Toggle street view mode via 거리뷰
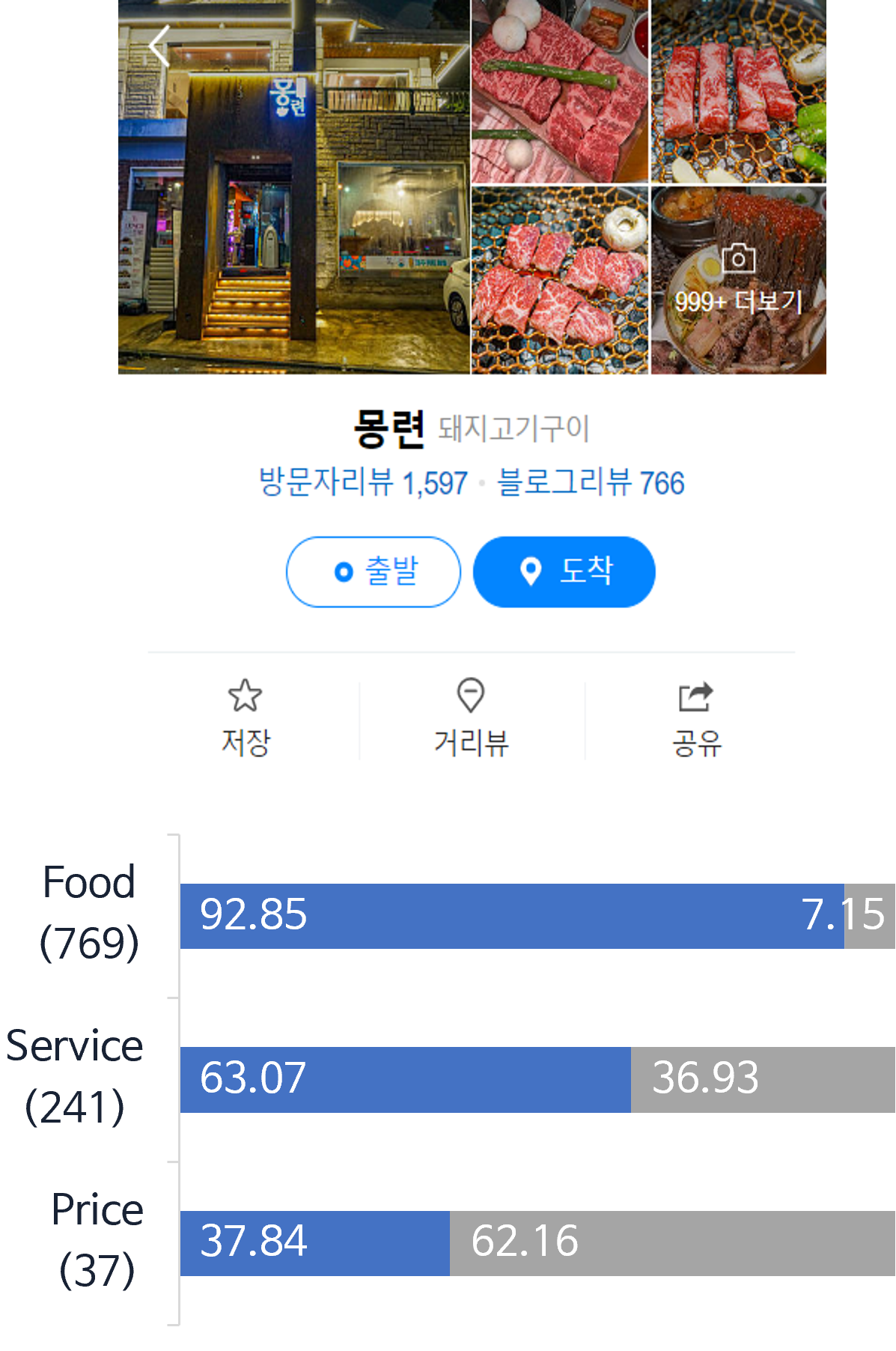896x1351 pixels. pyautogui.click(x=471, y=717)
